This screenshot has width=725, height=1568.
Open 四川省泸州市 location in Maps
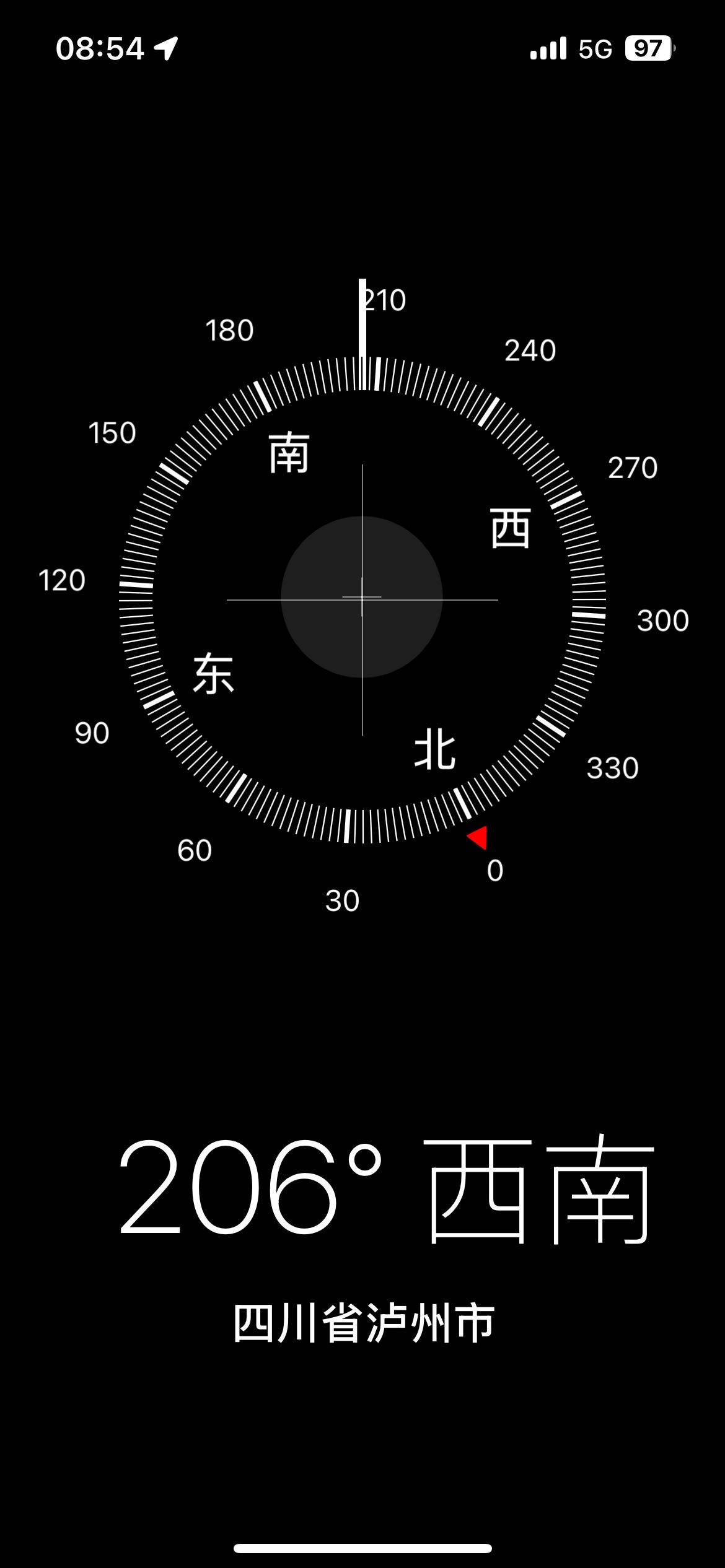pyautogui.click(x=364, y=1322)
